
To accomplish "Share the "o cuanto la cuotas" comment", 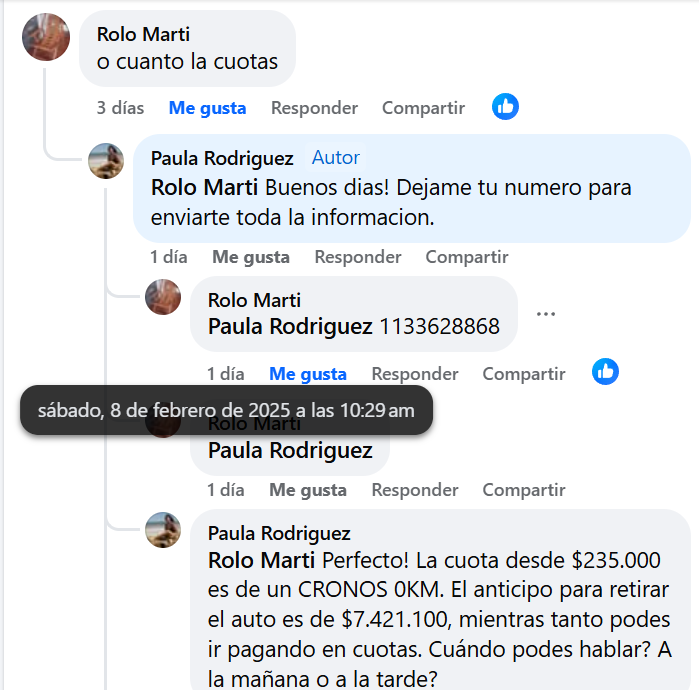I will pos(423,108).
